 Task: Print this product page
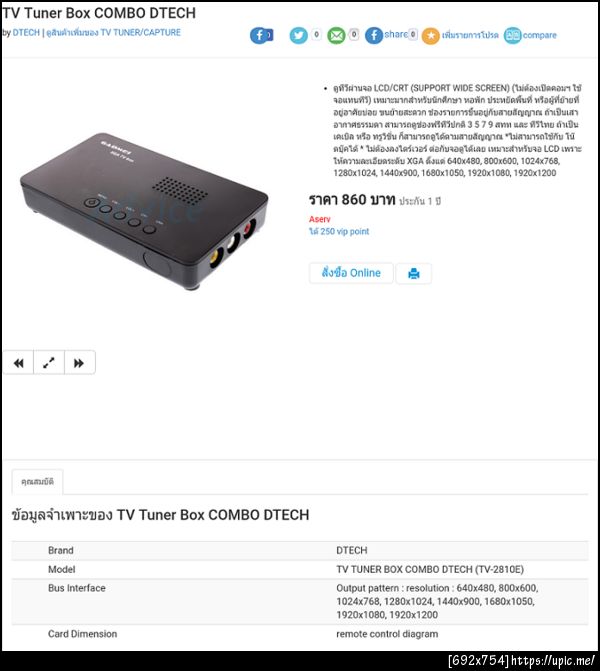(x=414, y=273)
